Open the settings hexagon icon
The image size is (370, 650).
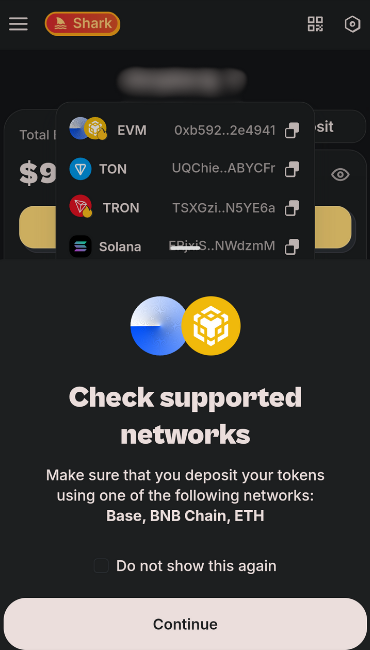[352, 24]
